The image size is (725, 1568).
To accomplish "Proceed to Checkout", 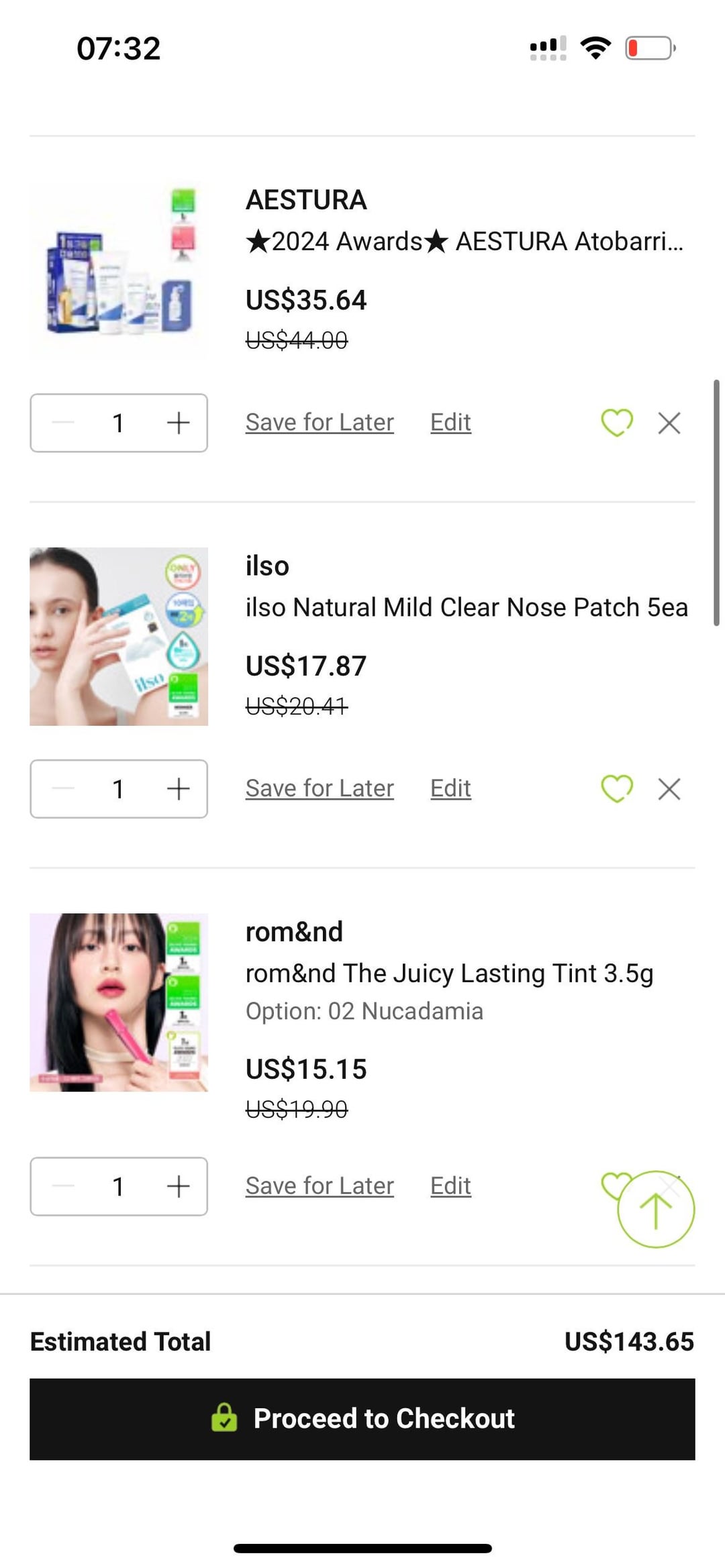I will pyautogui.click(x=362, y=1419).
